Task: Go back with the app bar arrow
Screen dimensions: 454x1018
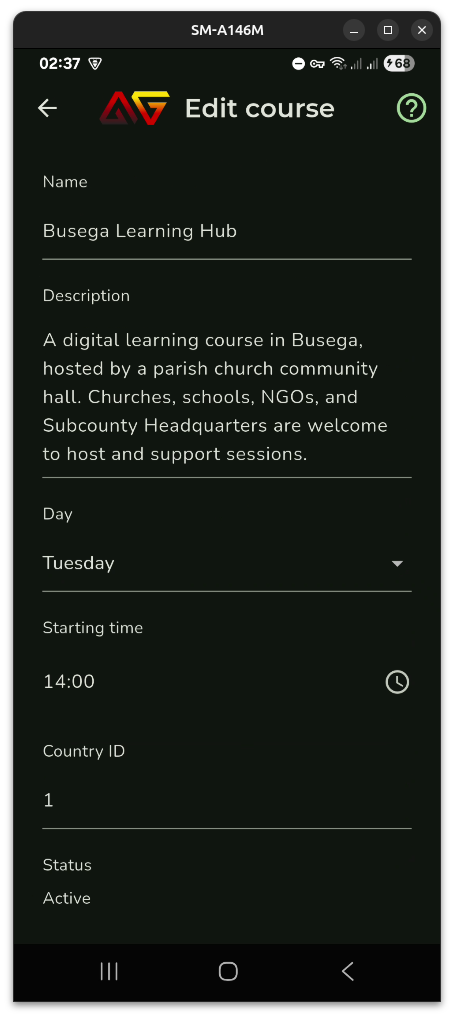Action: pos(47,108)
